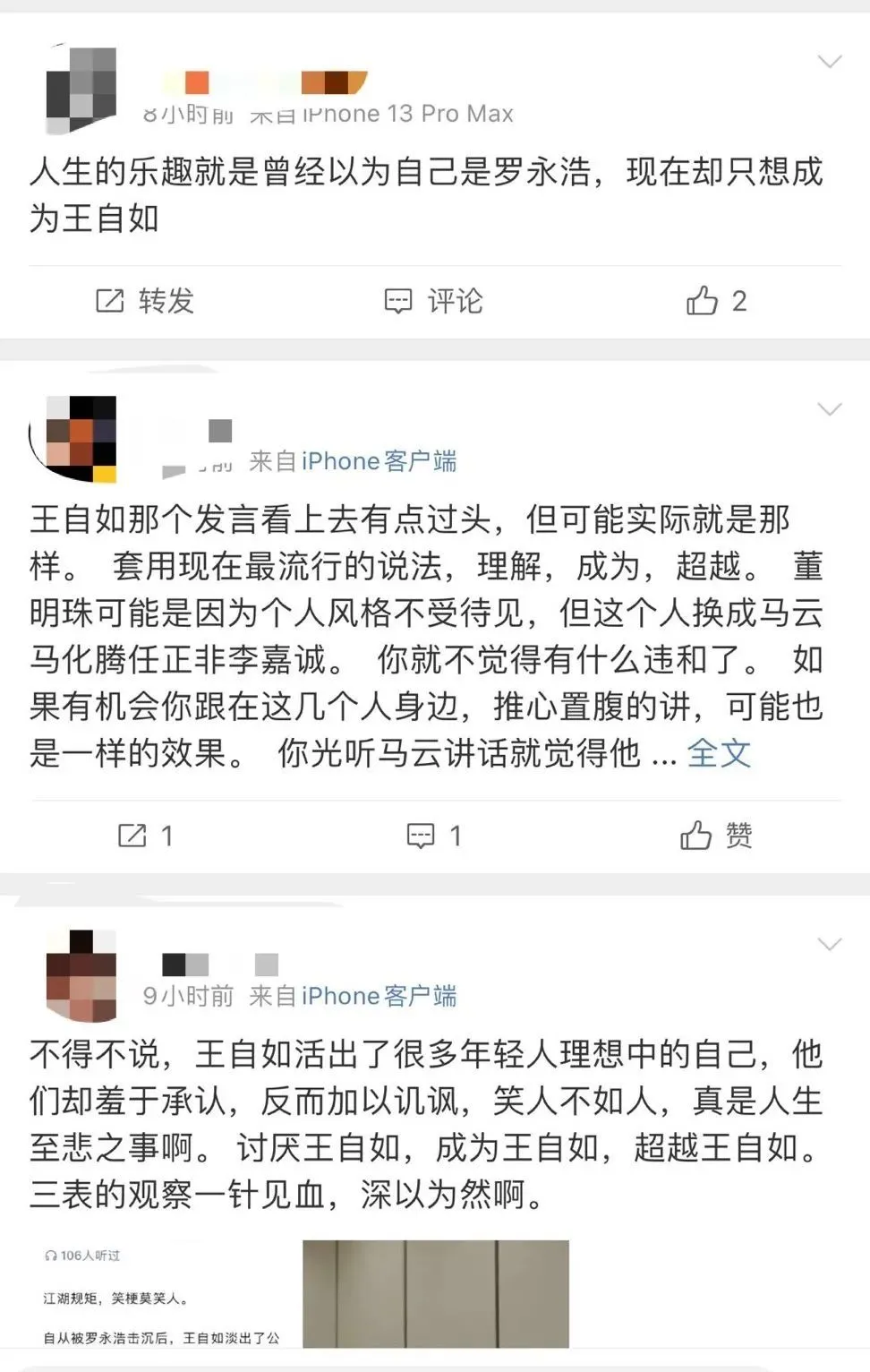Open the avatar of the 13 Pro Max poster
This screenshot has width=870, height=1372.
[81, 90]
